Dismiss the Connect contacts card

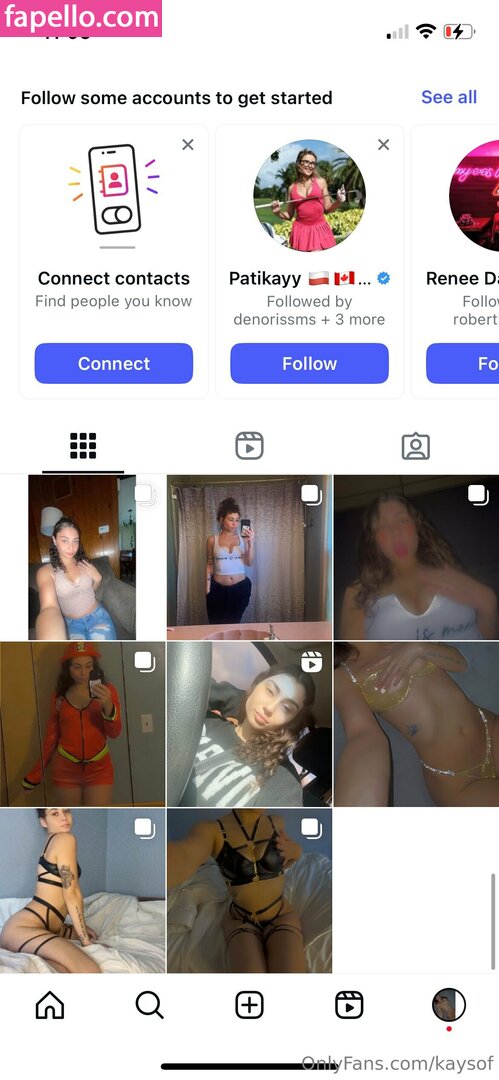187,145
